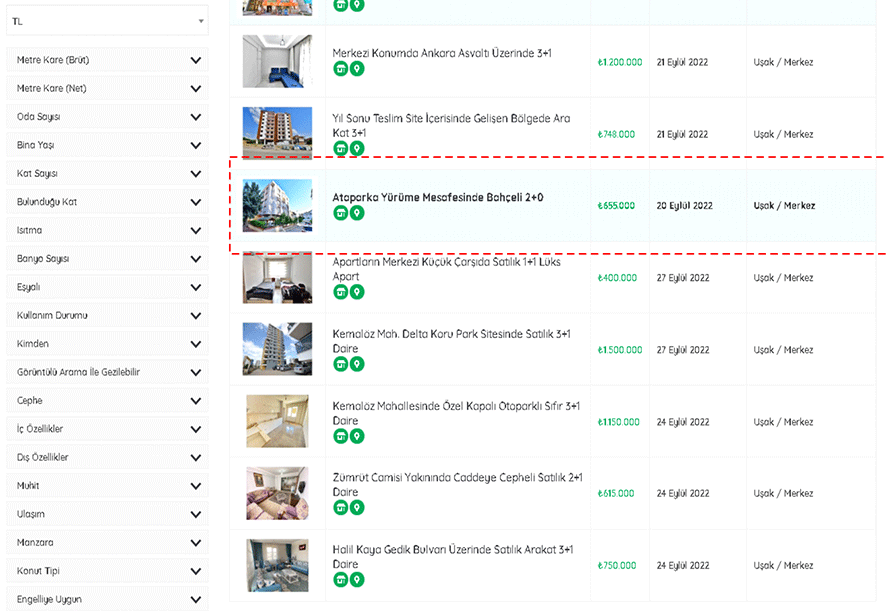The height and width of the screenshot is (611, 887).
Task: Open listing Zümrüt Camisi Yakınında Caddeye Cepheli
Action: [456, 477]
